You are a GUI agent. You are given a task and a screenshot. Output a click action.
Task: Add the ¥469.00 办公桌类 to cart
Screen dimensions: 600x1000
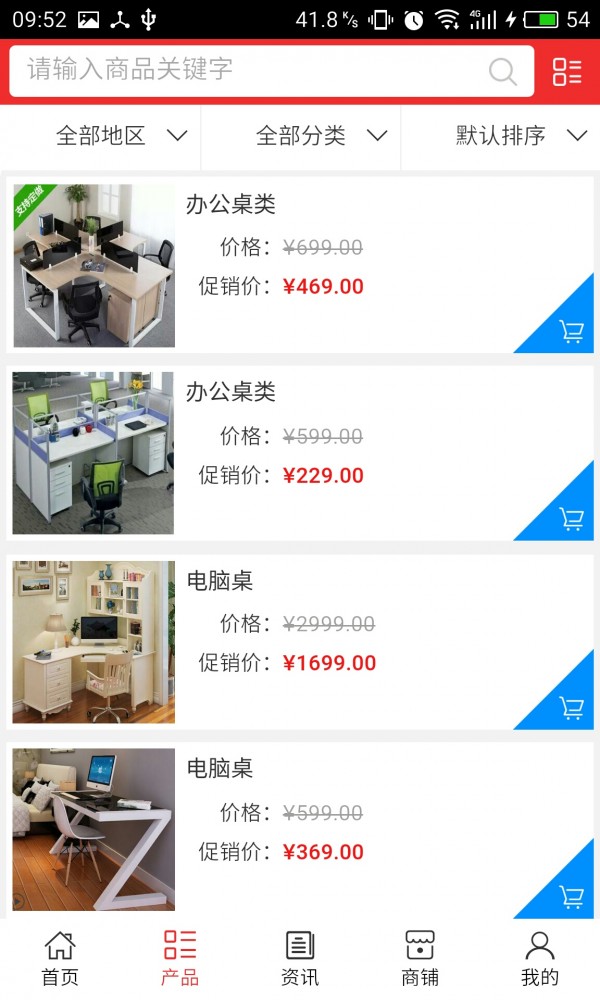coord(571,331)
